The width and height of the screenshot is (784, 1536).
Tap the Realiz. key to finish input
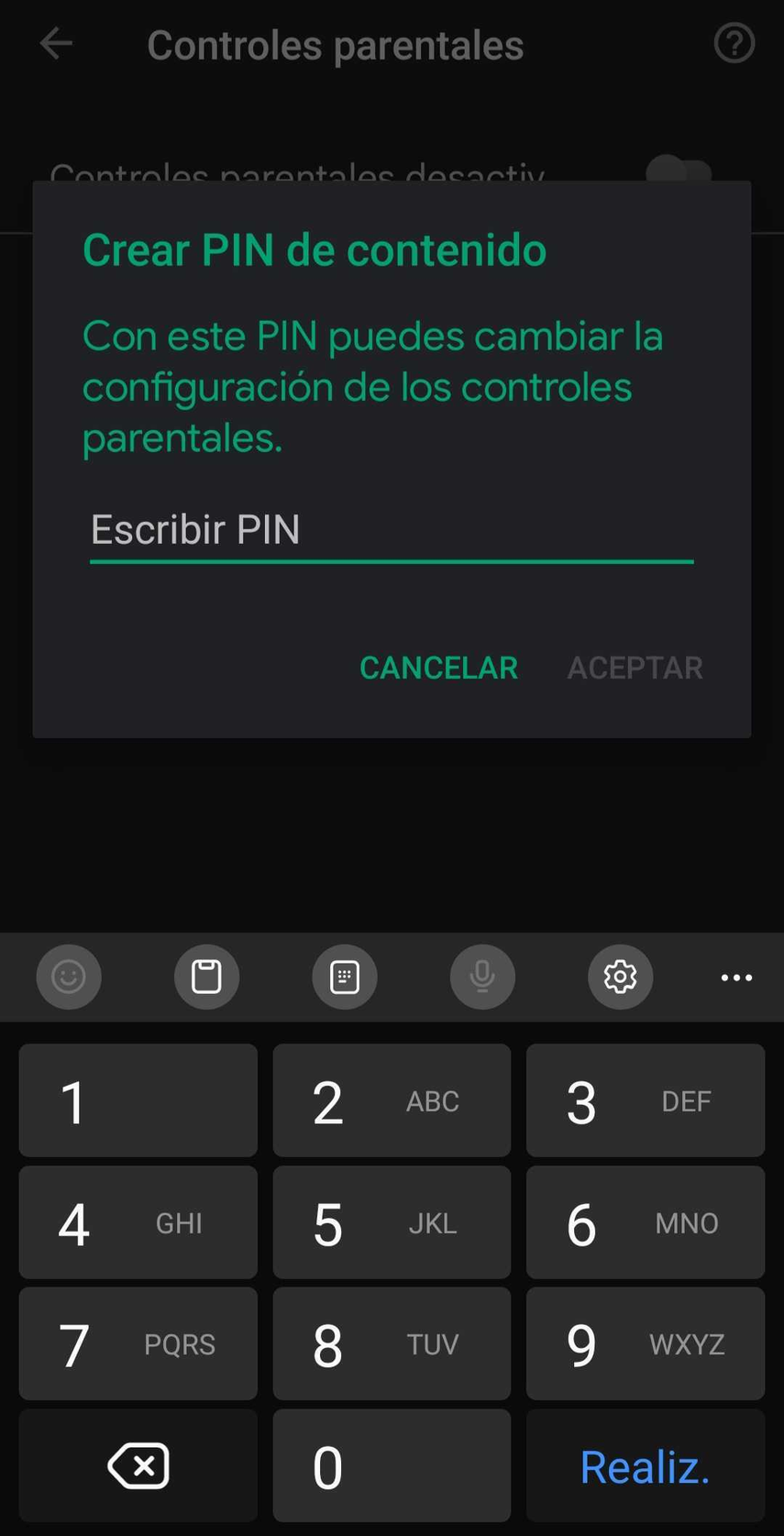click(645, 1465)
